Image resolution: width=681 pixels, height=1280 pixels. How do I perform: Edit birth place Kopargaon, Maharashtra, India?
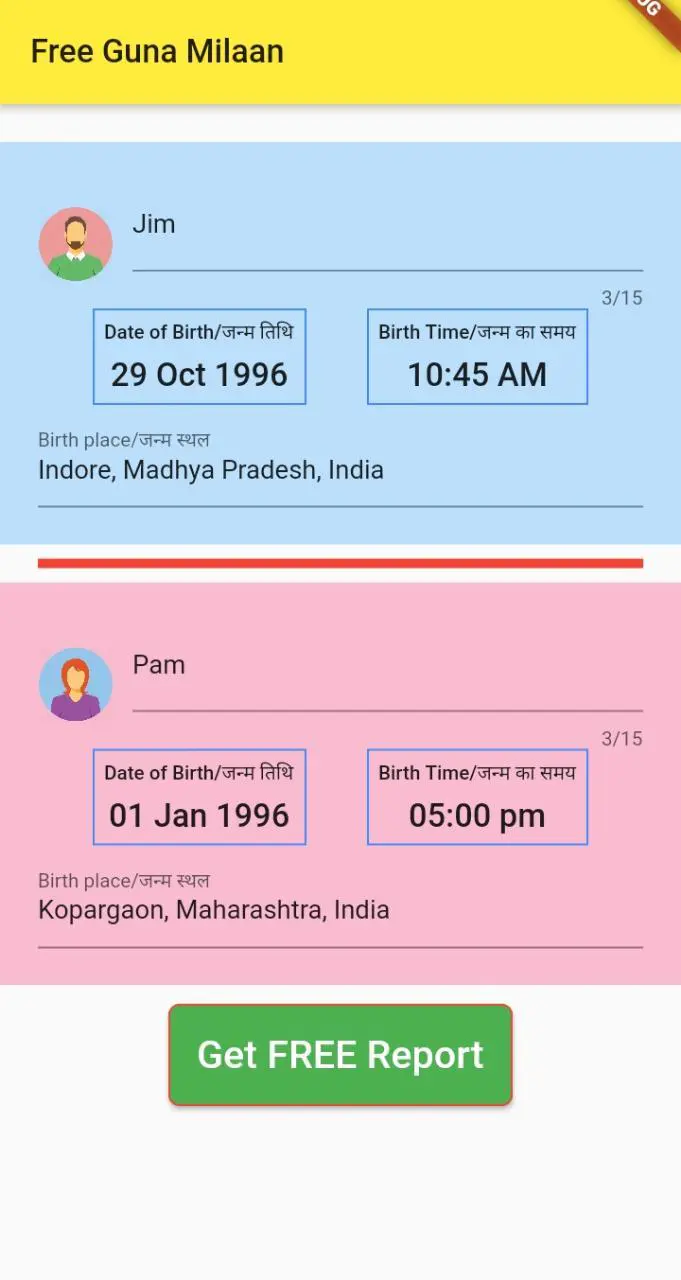[x=340, y=911]
